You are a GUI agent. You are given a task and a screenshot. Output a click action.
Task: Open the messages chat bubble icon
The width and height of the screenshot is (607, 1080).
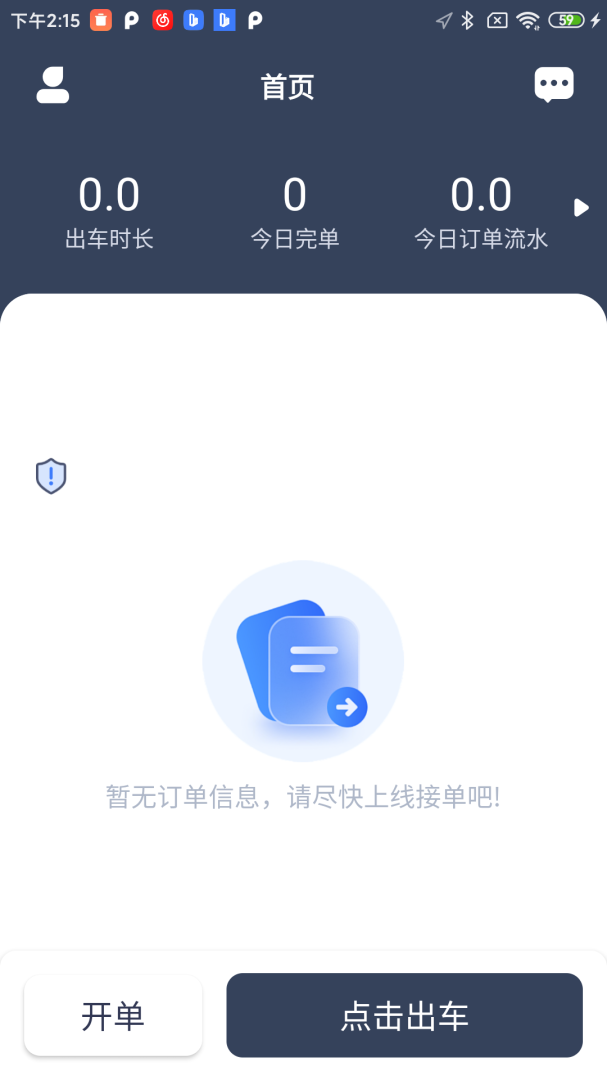[x=554, y=85]
